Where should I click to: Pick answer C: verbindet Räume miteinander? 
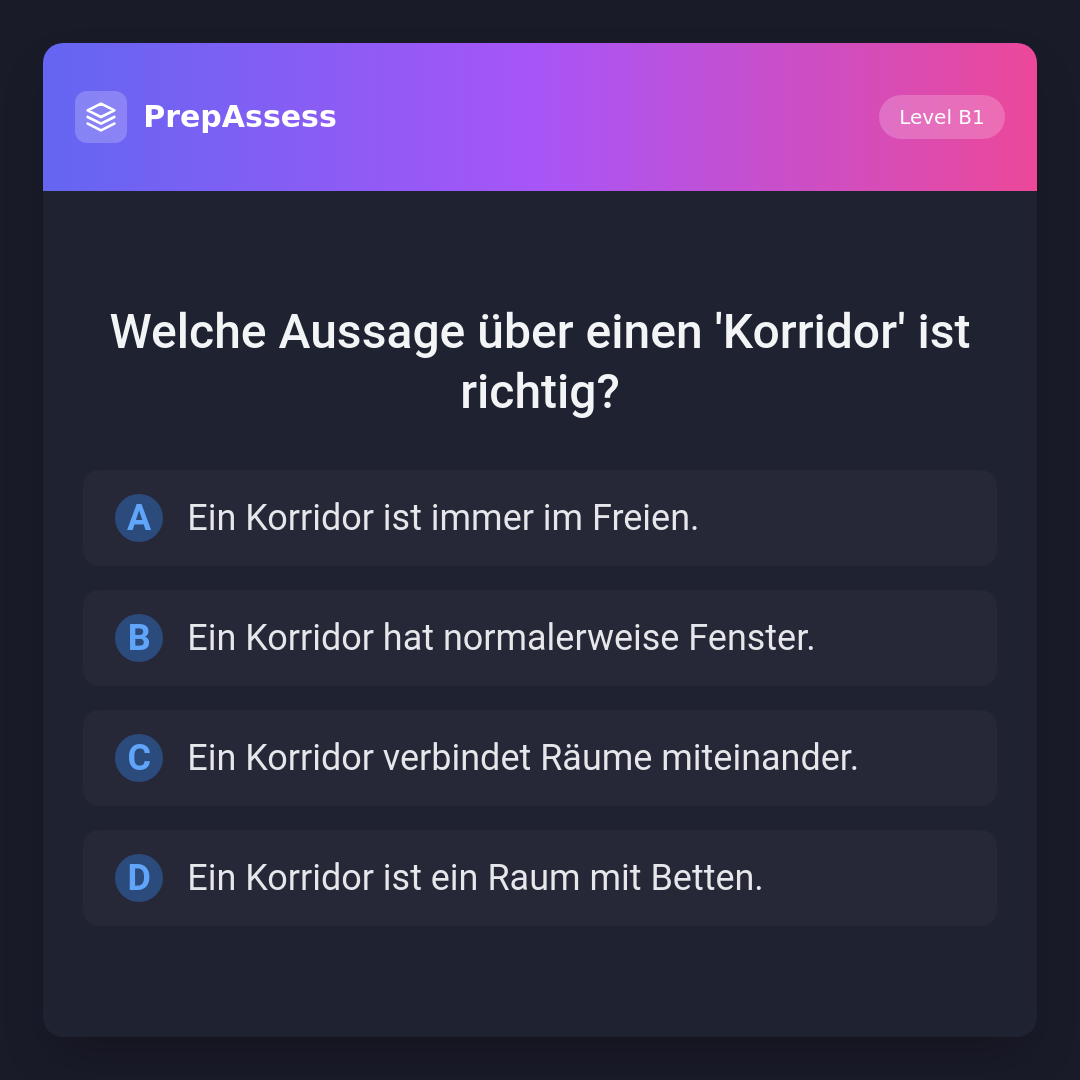[x=540, y=758]
